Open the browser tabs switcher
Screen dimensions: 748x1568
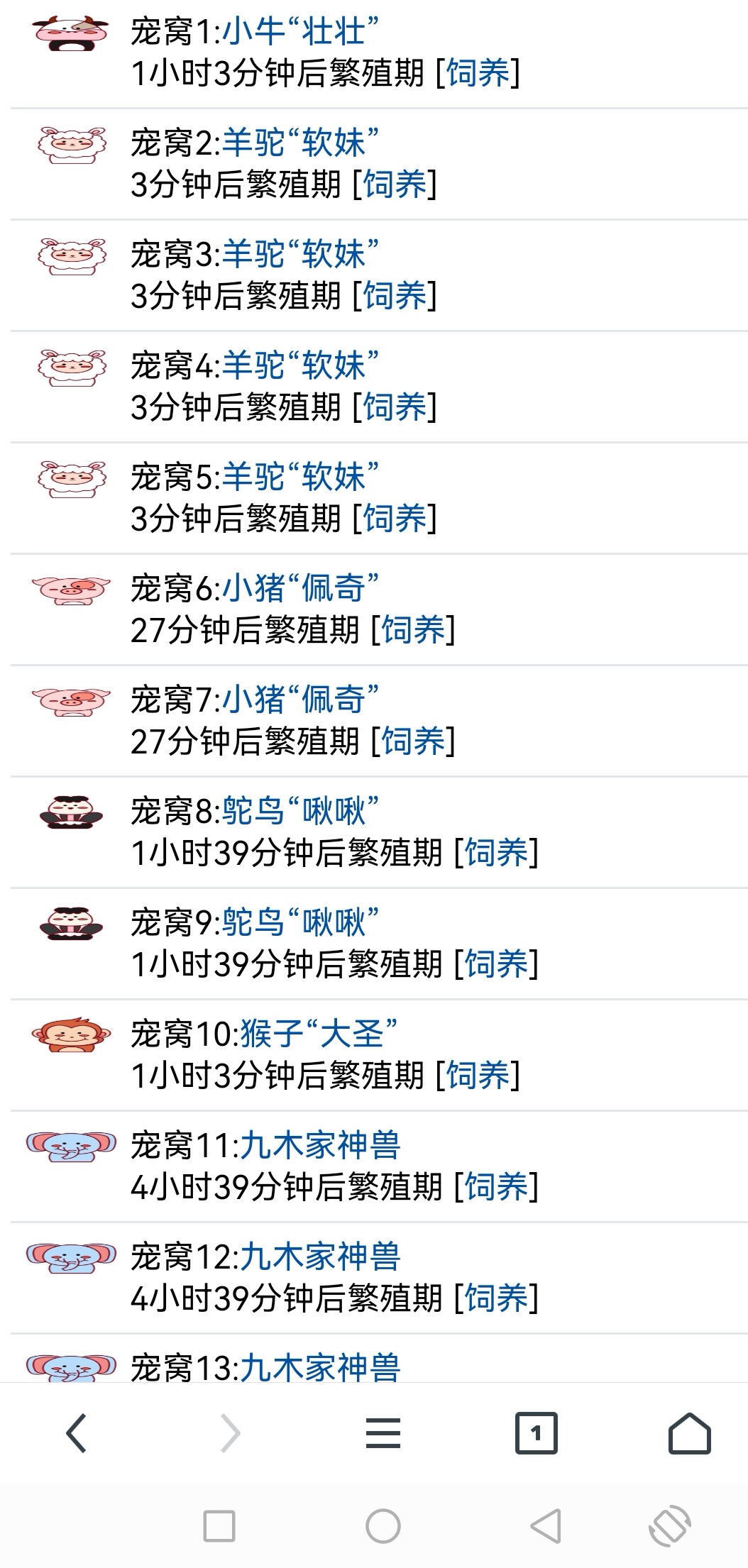(x=536, y=1434)
